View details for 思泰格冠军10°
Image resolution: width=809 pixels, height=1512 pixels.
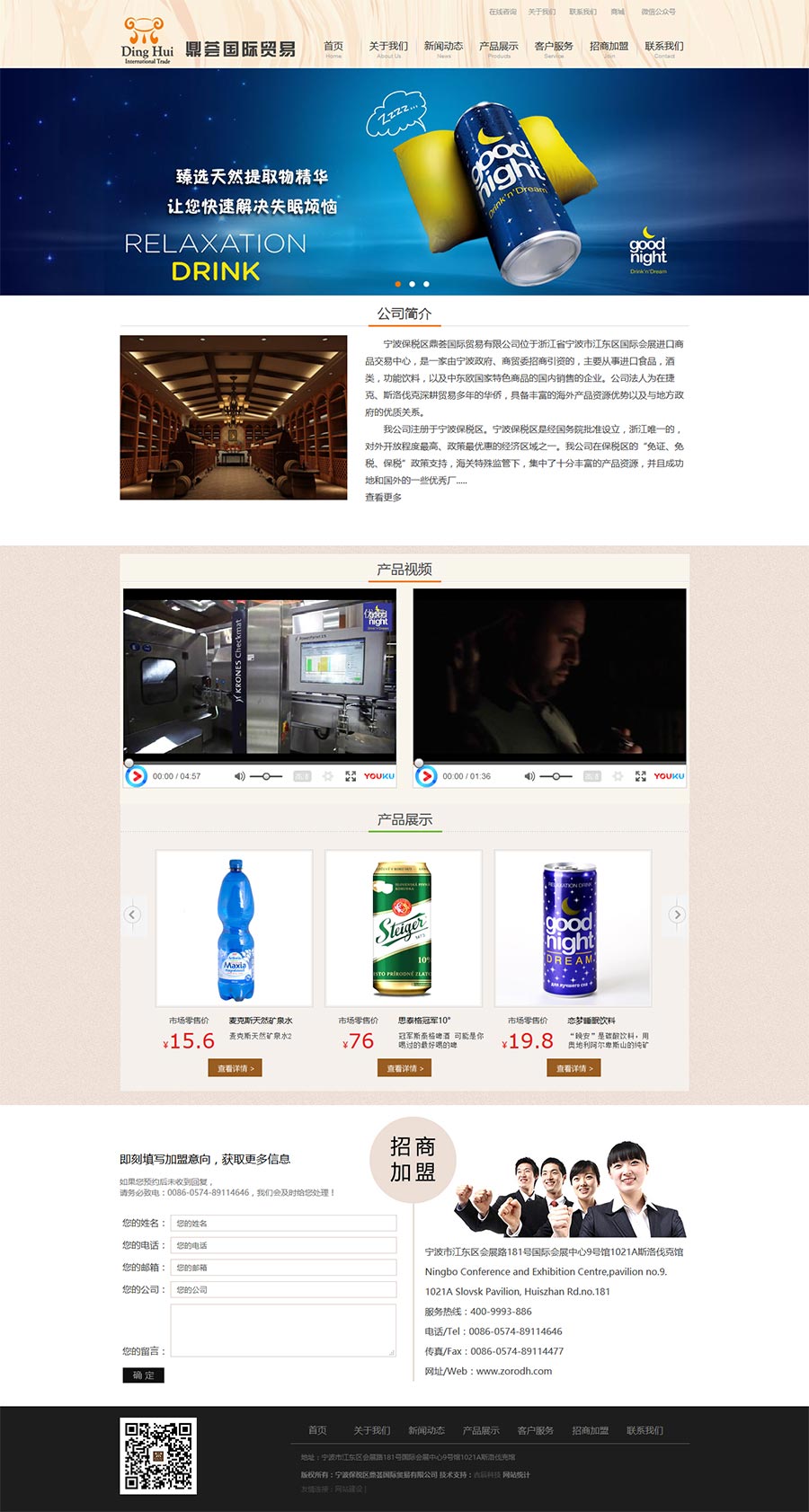click(x=404, y=1068)
